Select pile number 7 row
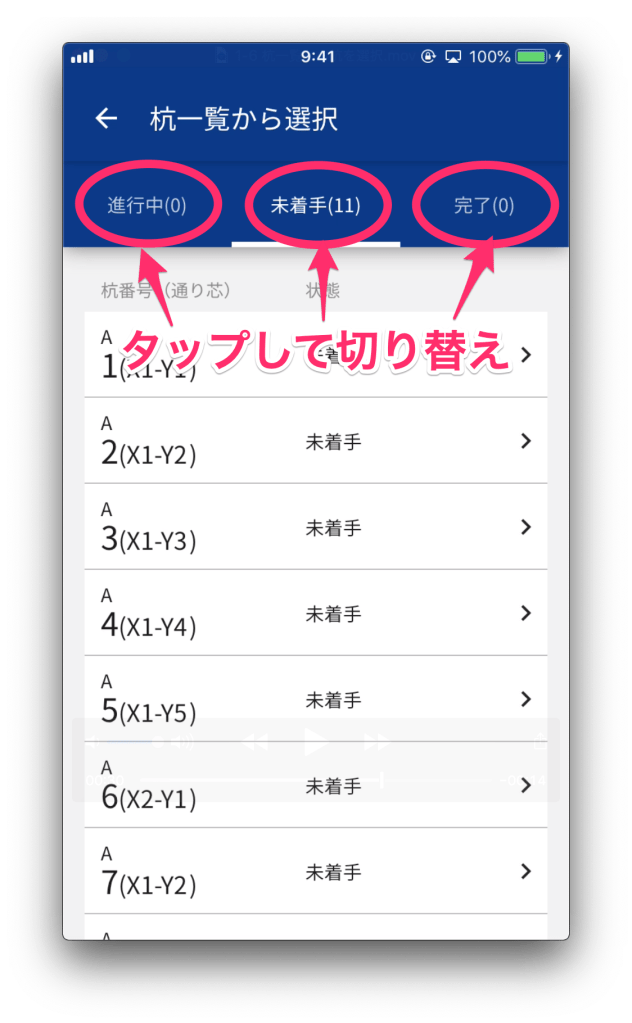This screenshot has height=1023, width=632. click(x=315, y=872)
